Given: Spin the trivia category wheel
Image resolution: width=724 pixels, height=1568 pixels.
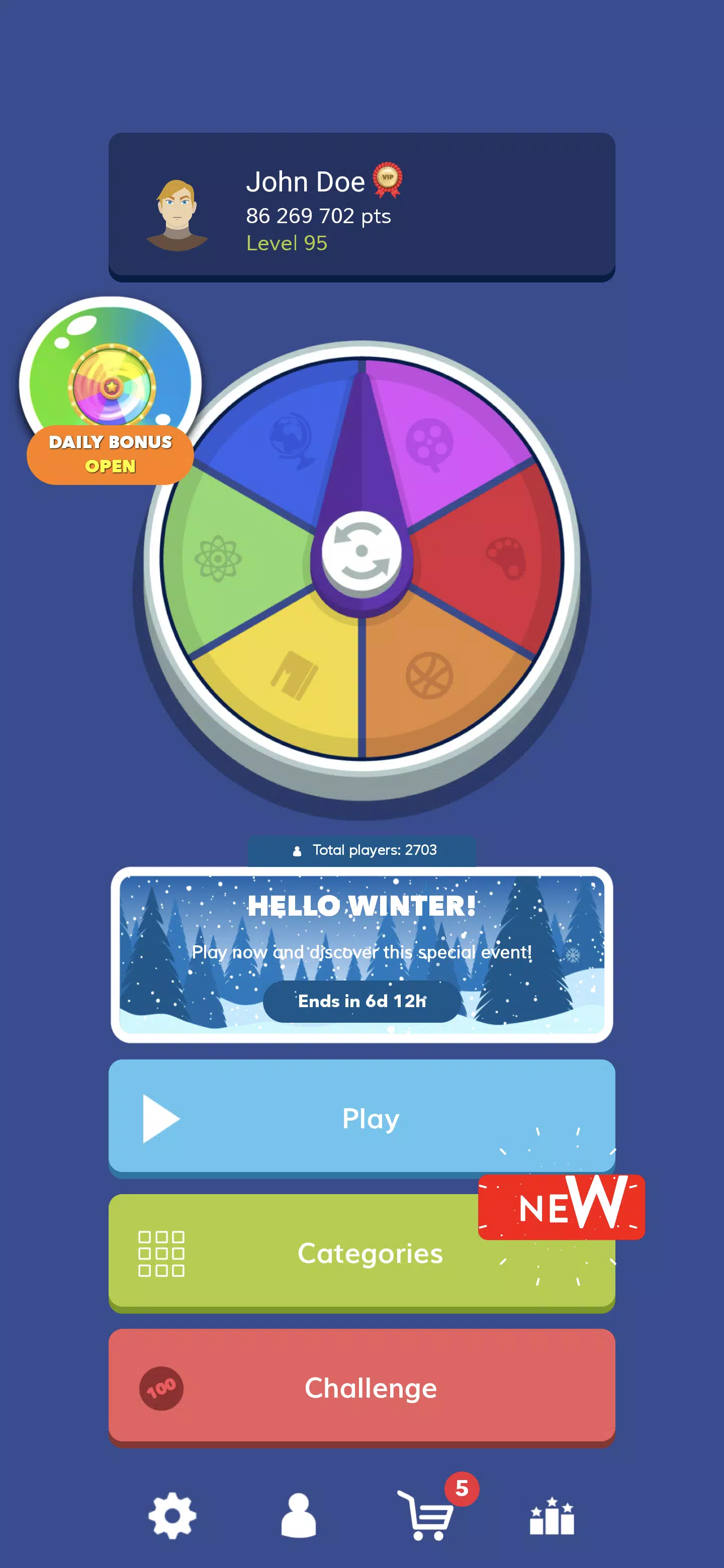Looking at the screenshot, I should [x=361, y=551].
